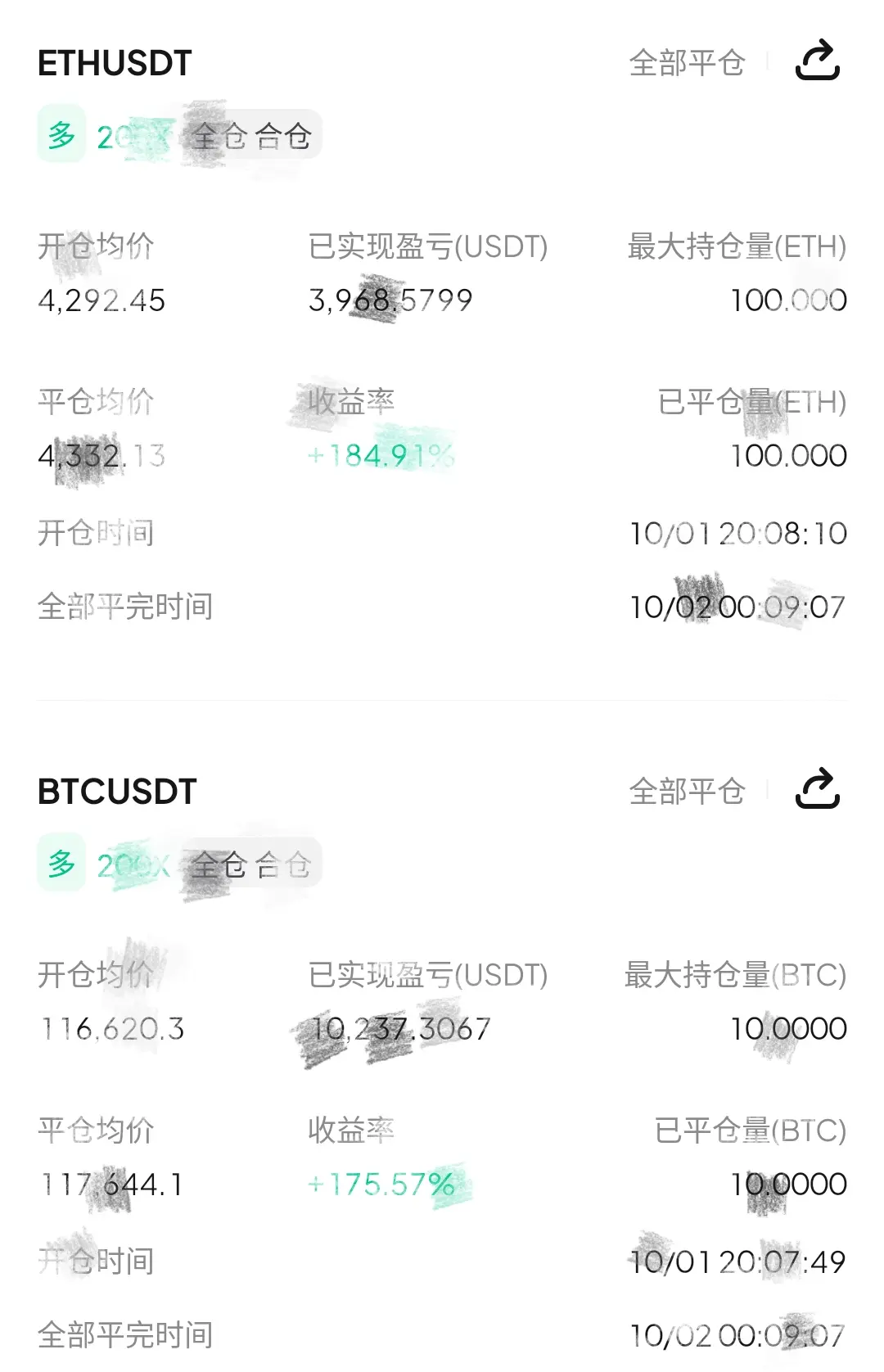Share the ETHUSDT position record
This screenshot has height=1372, width=884.
817,62
